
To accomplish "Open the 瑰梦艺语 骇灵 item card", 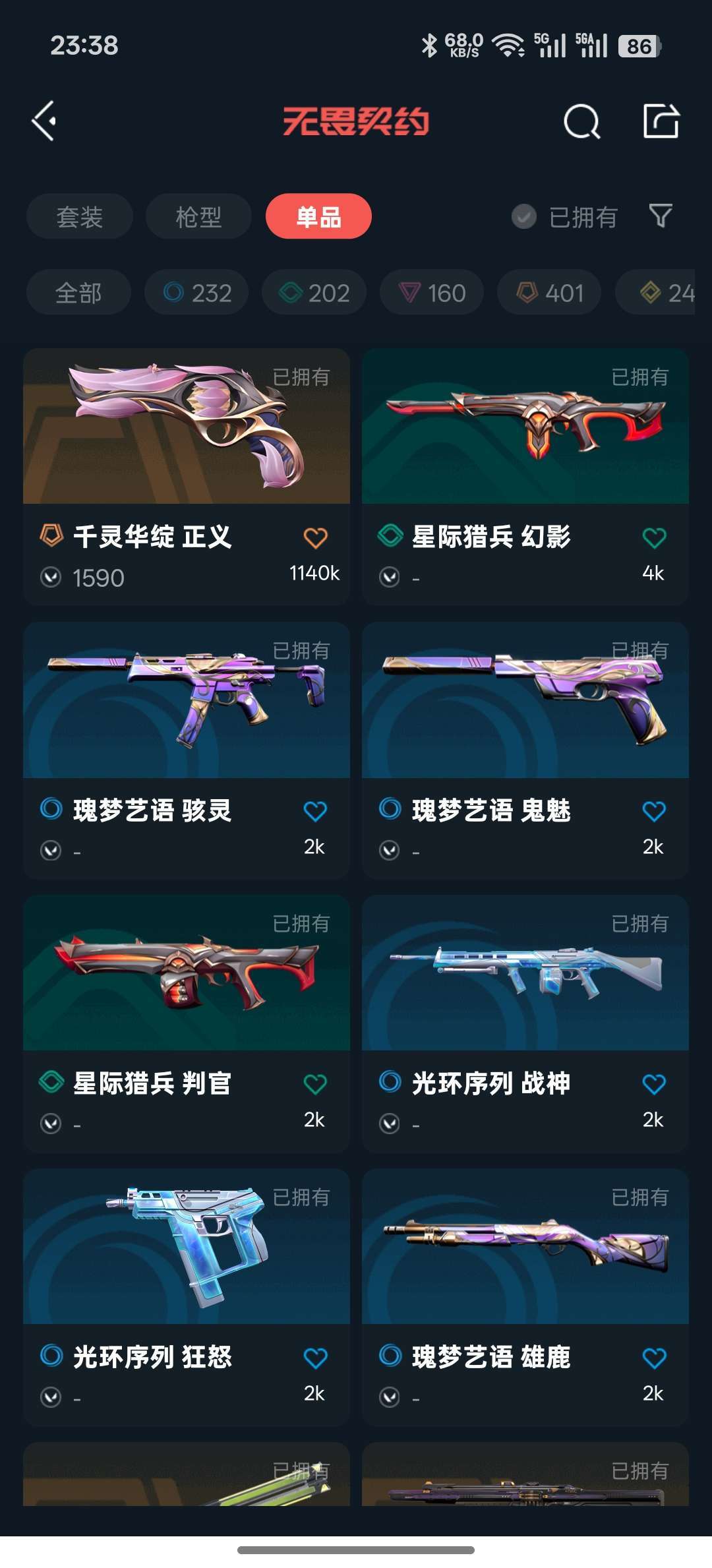I will (x=187, y=712).
